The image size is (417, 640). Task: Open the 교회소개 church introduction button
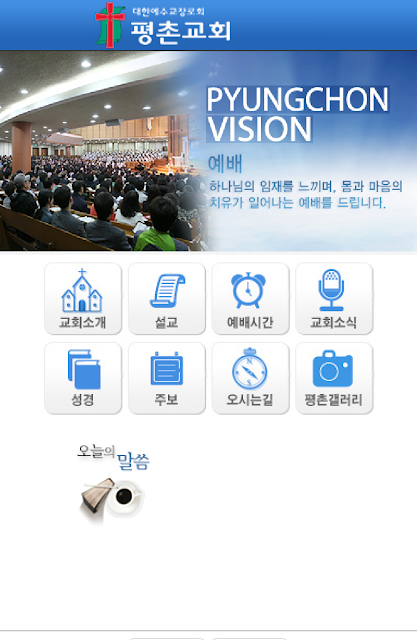83,299
